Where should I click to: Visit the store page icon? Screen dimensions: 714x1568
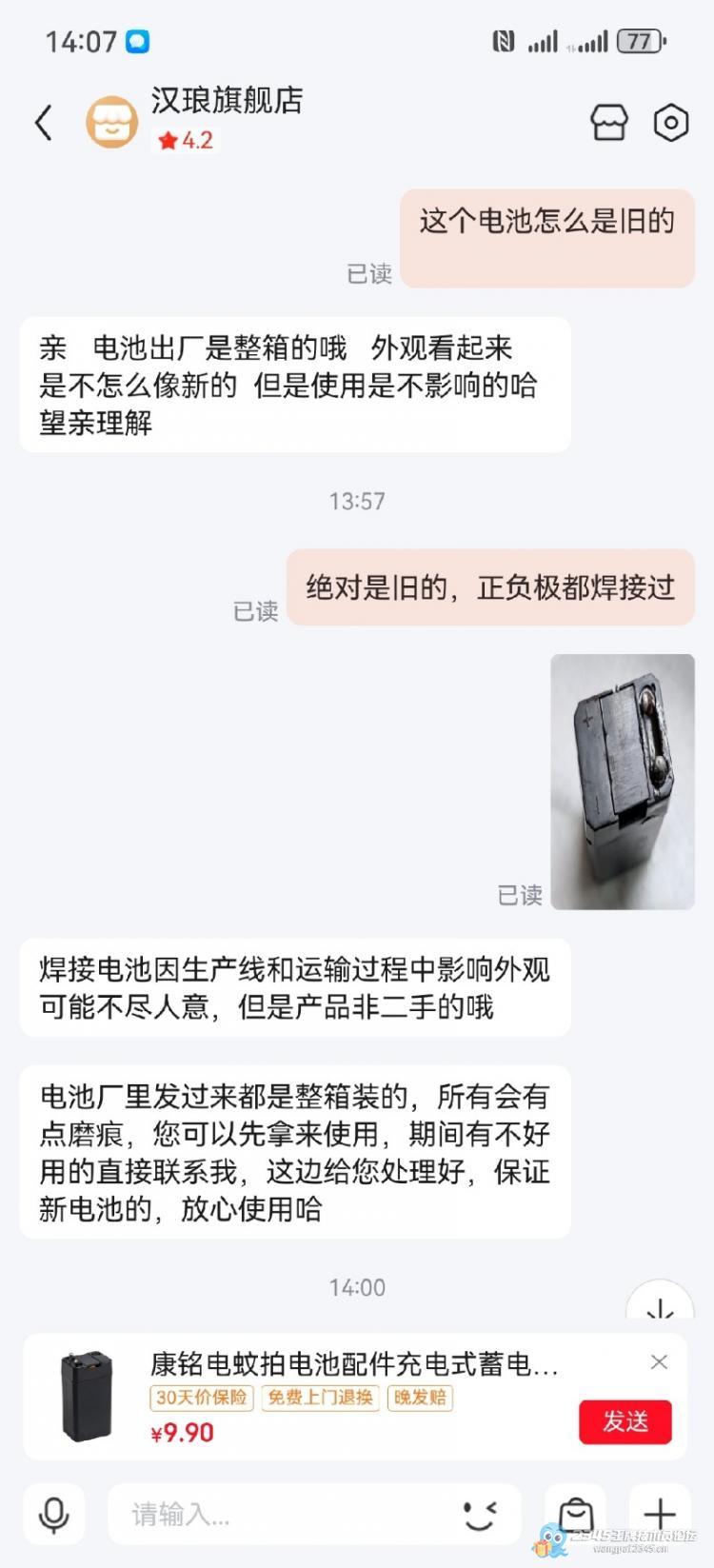[609, 122]
